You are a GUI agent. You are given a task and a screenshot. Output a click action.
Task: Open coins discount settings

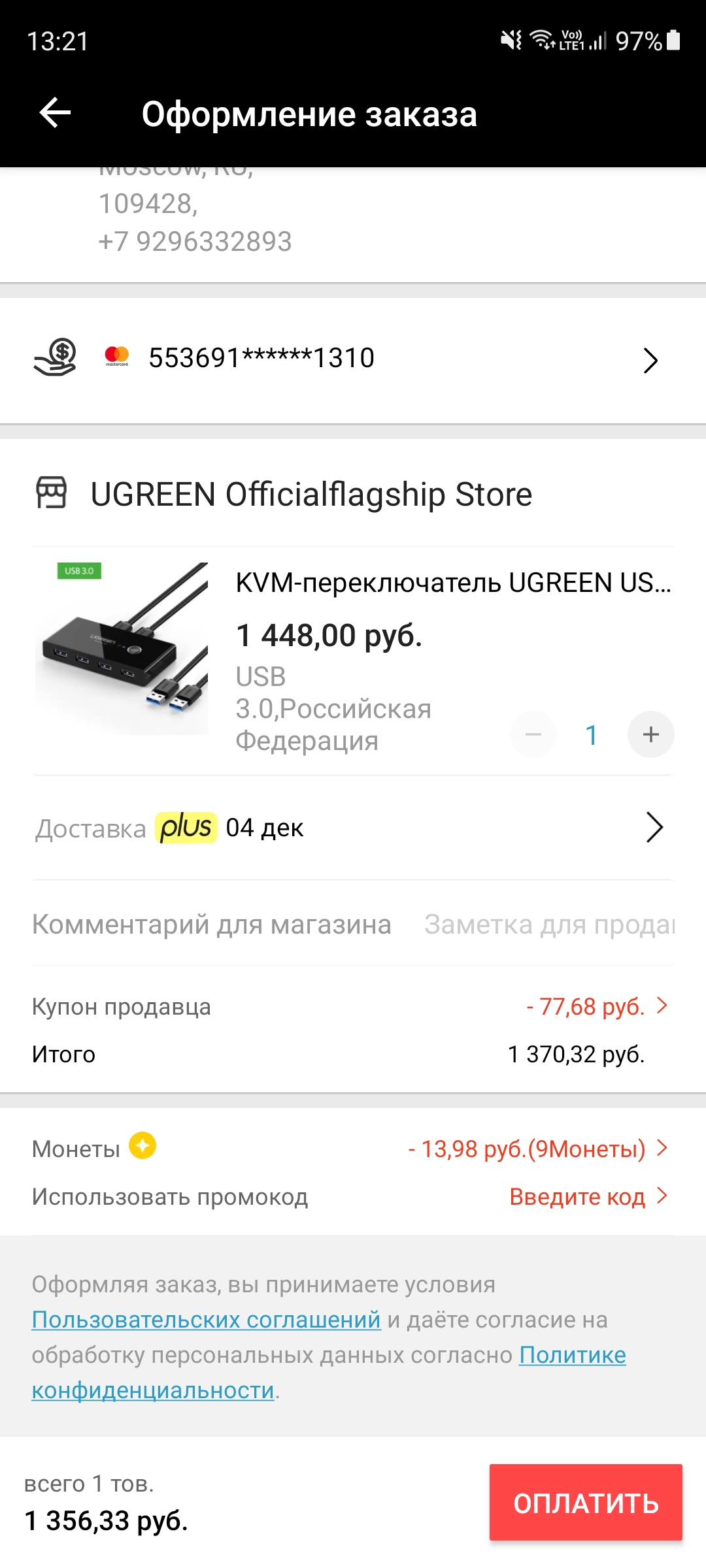[536, 1149]
